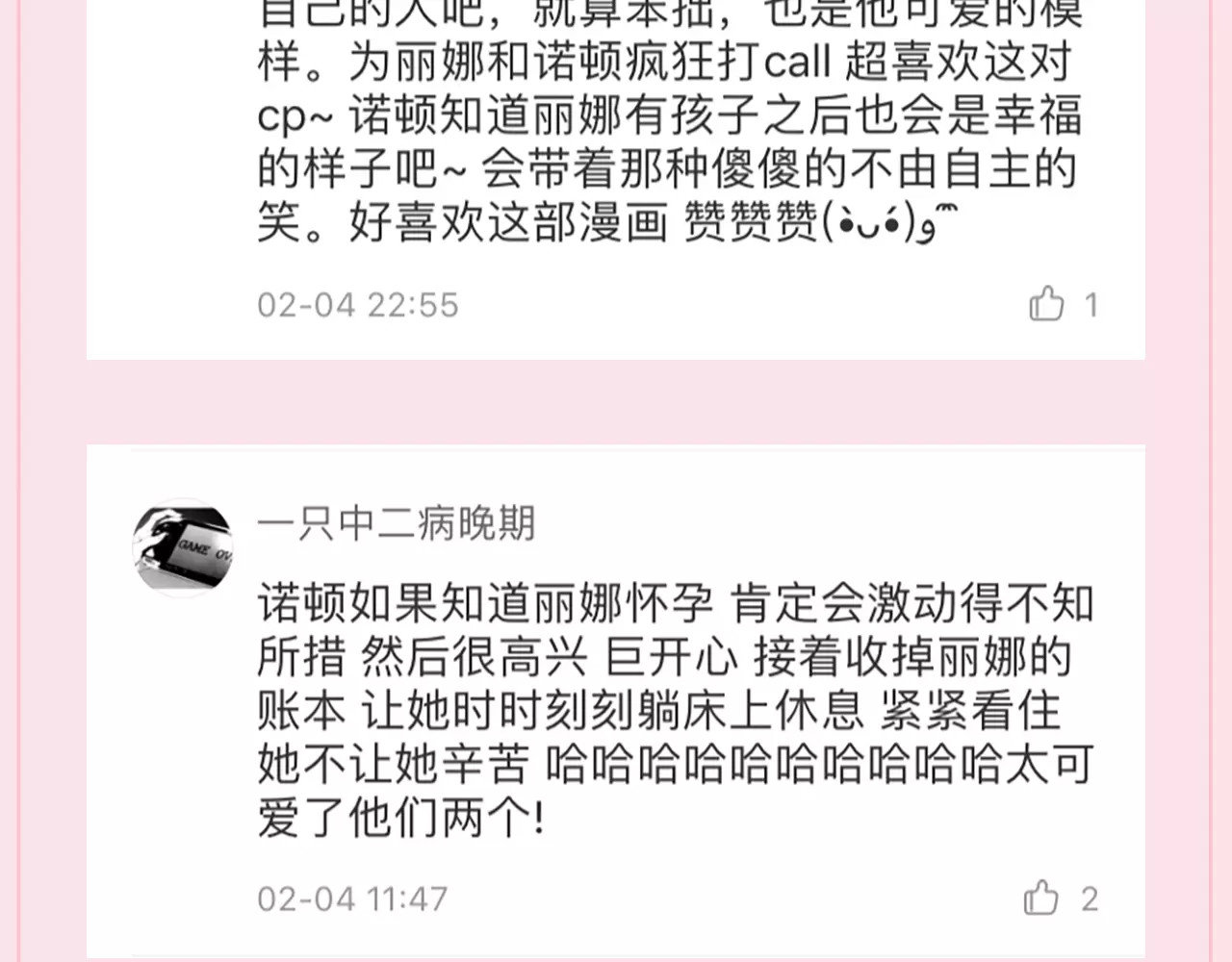Like the comment posted at 02-04 22:55
The height and width of the screenshot is (962, 1232).
[x=1046, y=304]
